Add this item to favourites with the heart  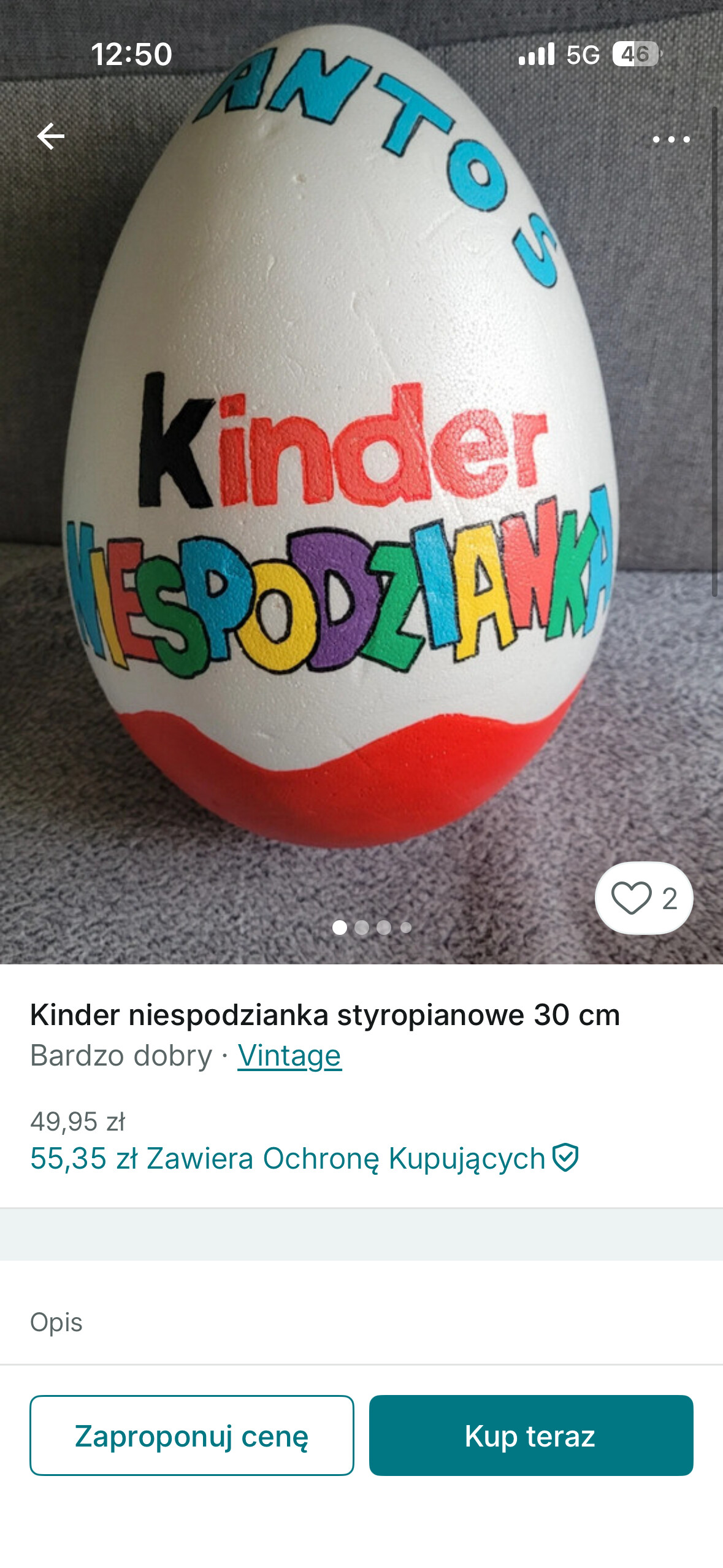632,898
